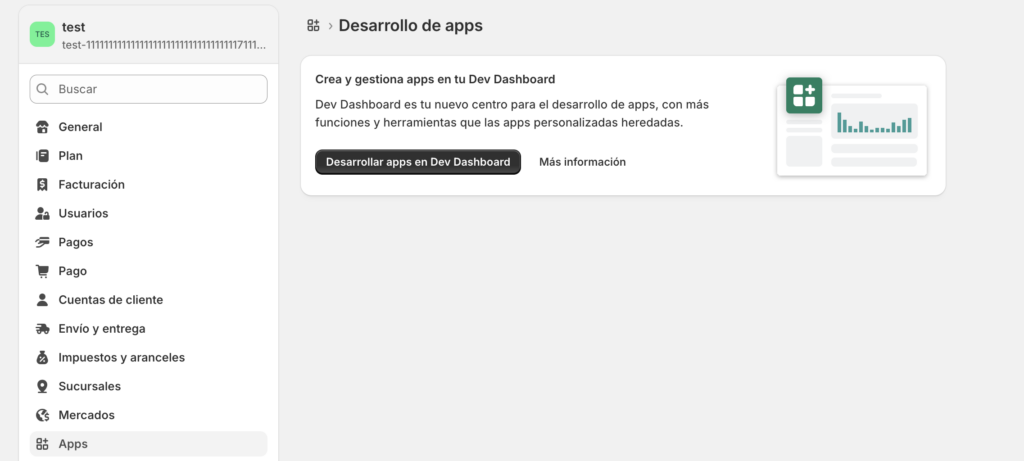1024x461 pixels.
Task: Select Envío y entrega
Action: (101, 329)
